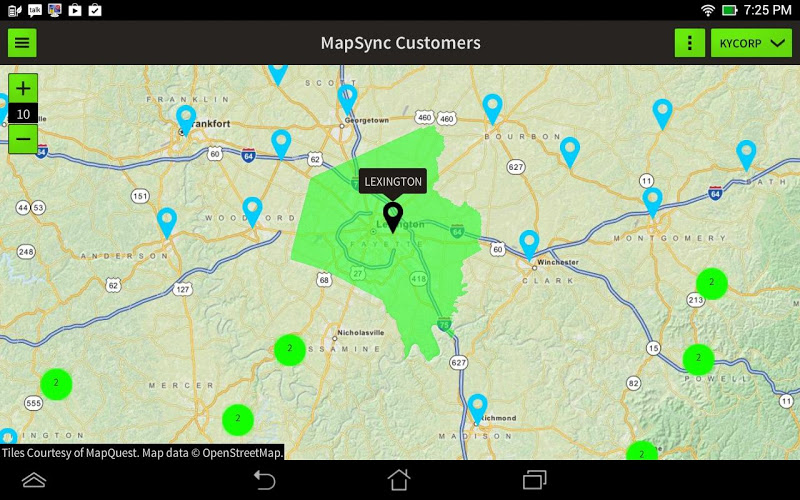Viewport: 800px width, 500px height.
Task: Open green cluster near Jessamine
Action: pos(290,349)
